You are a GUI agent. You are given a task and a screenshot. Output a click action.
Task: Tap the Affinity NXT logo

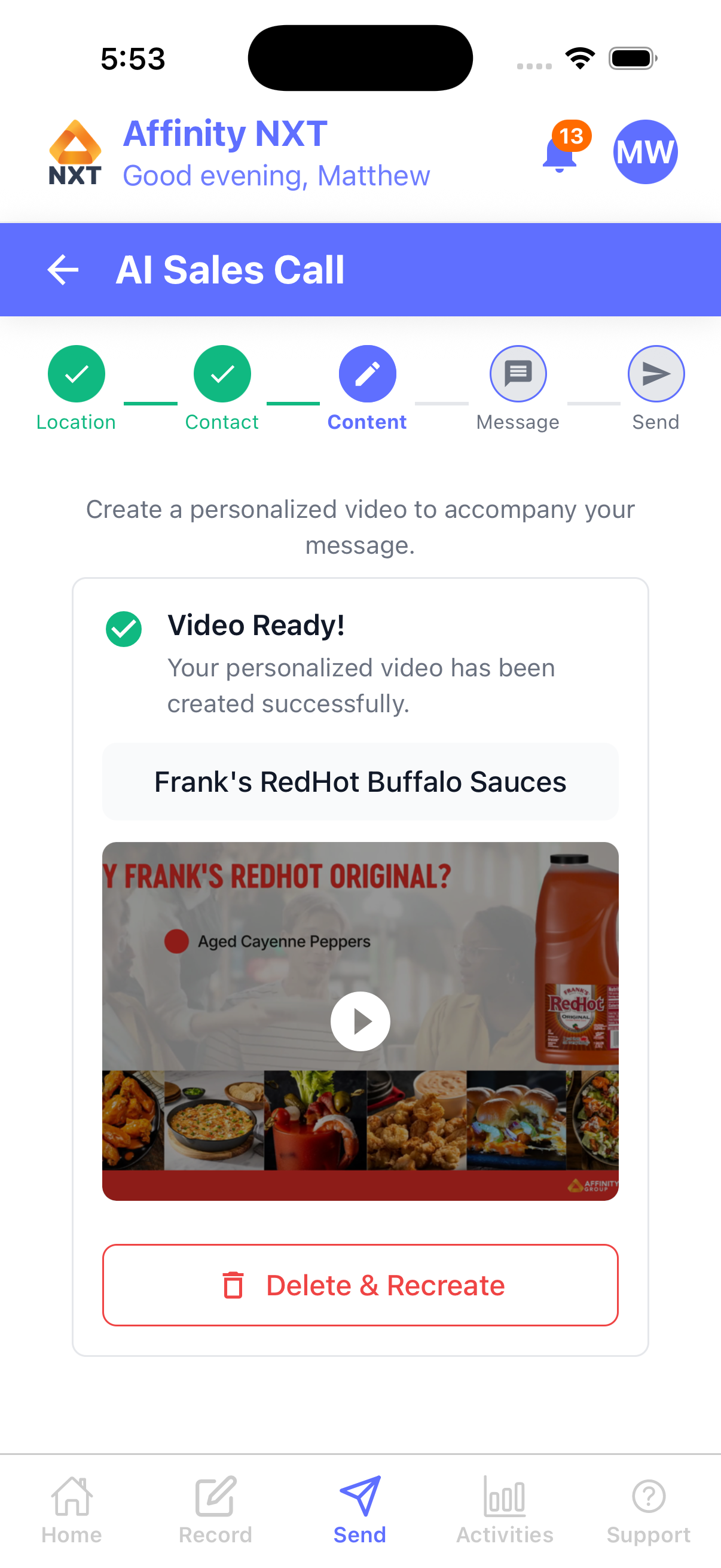74,151
